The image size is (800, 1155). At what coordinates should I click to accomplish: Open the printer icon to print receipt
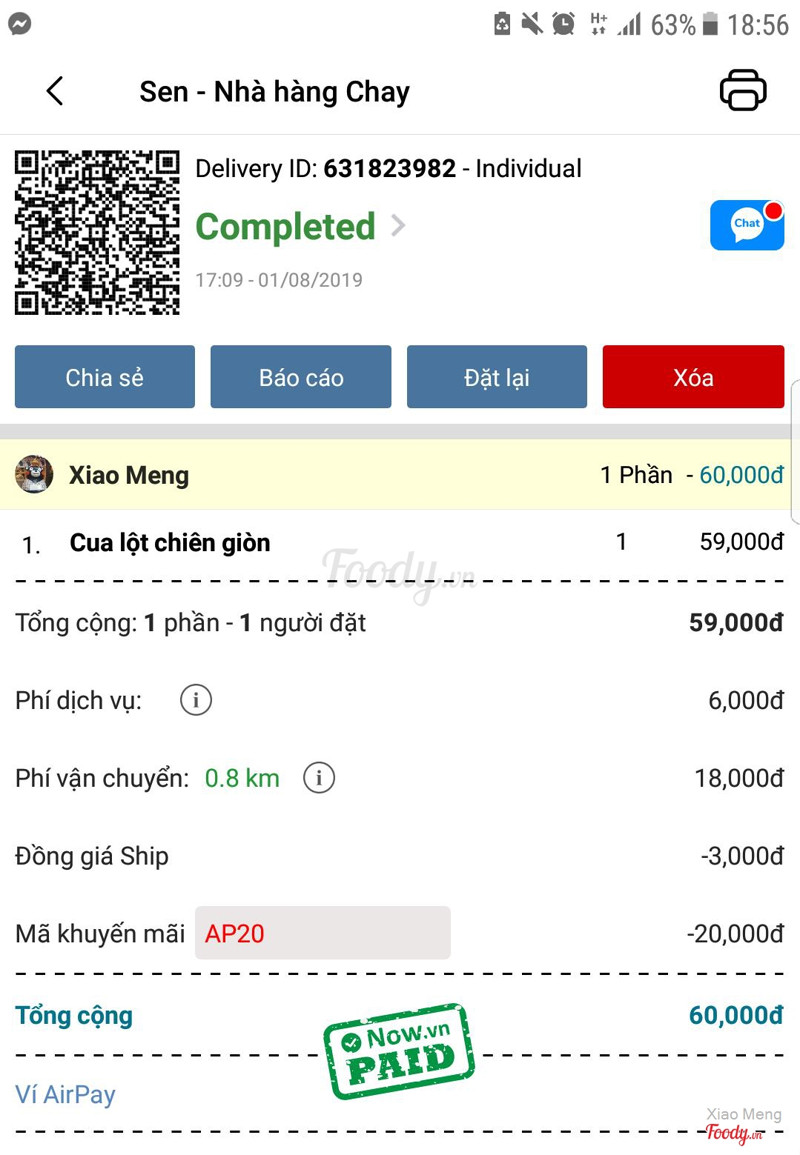point(743,91)
